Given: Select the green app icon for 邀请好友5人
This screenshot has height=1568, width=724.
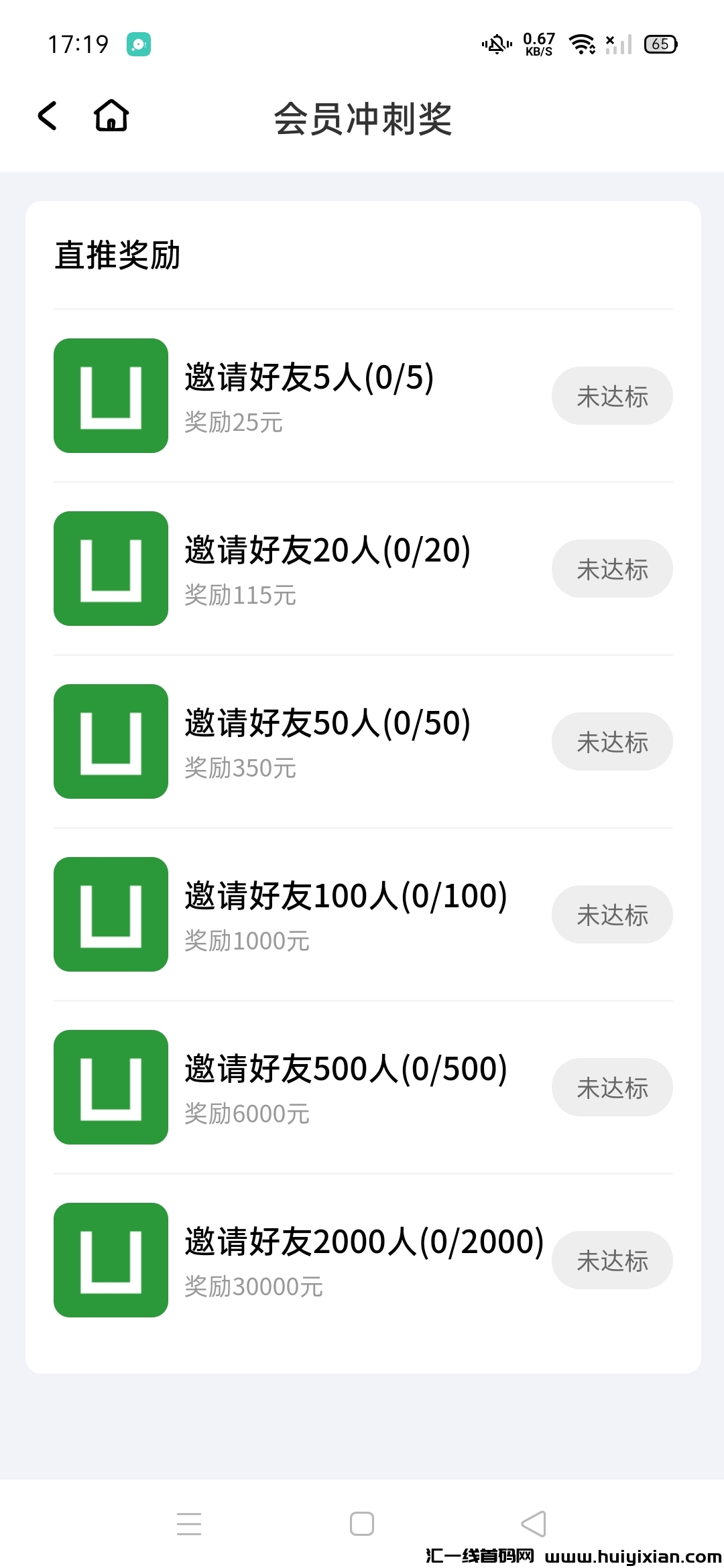Looking at the screenshot, I should click(x=111, y=395).
